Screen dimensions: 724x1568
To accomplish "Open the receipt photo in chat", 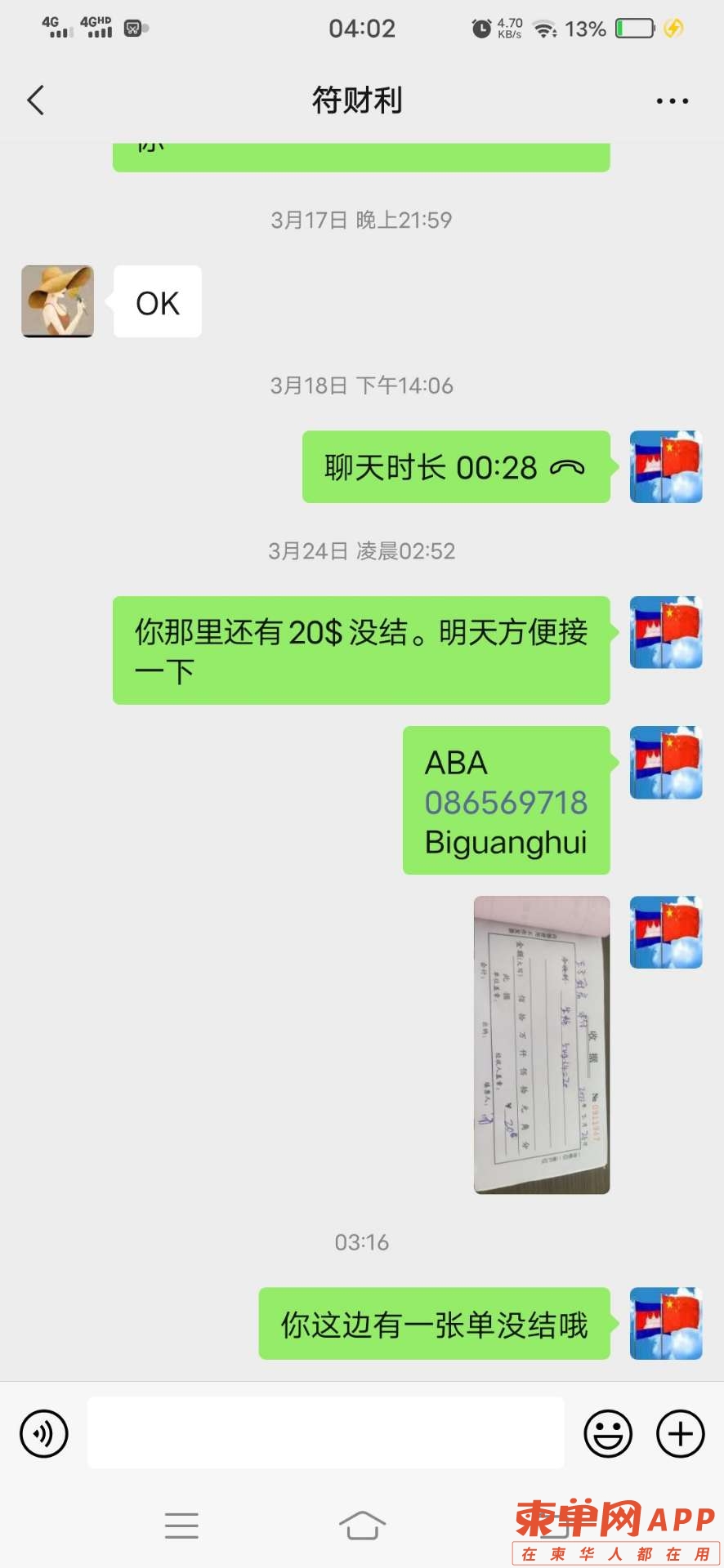I will tap(542, 1045).
